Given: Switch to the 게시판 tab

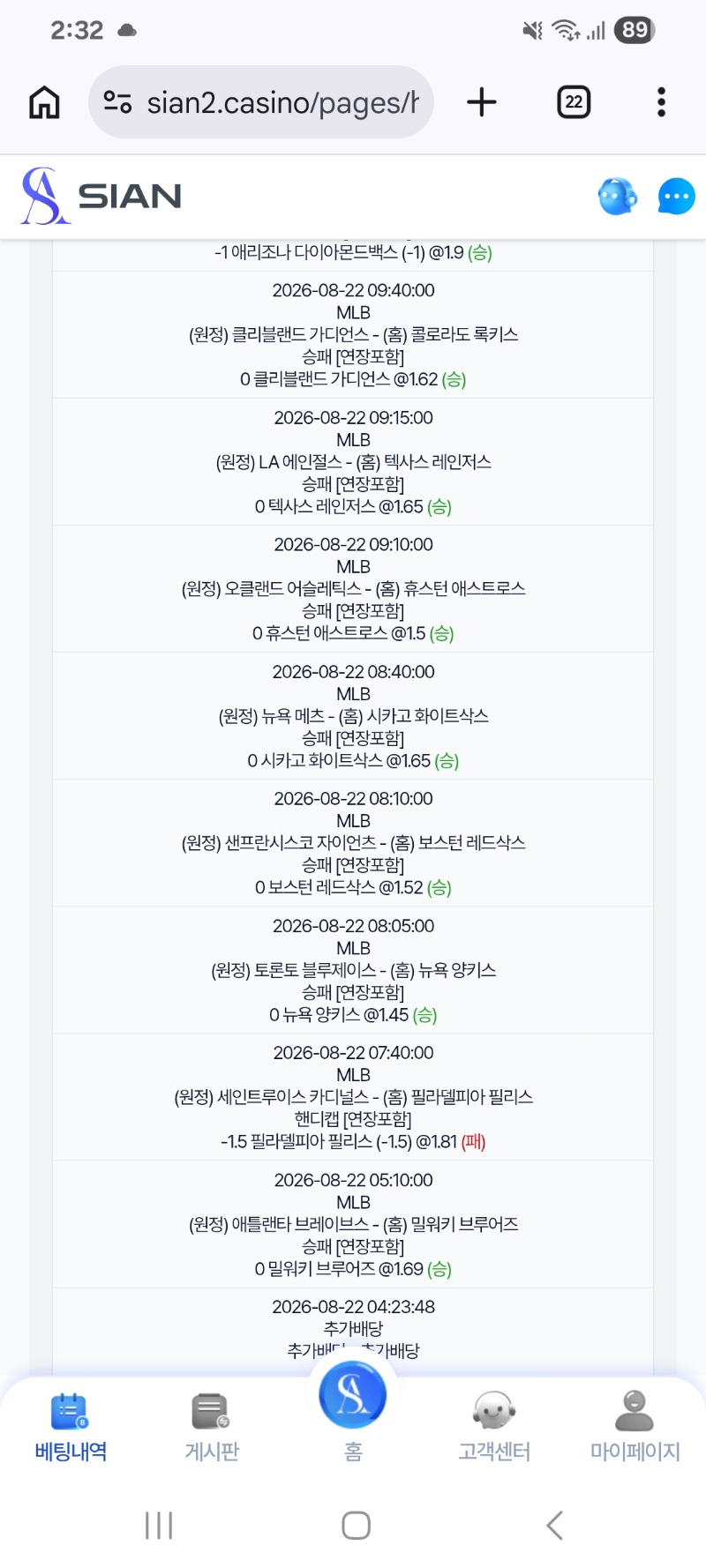Looking at the screenshot, I should [x=212, y=1427].
